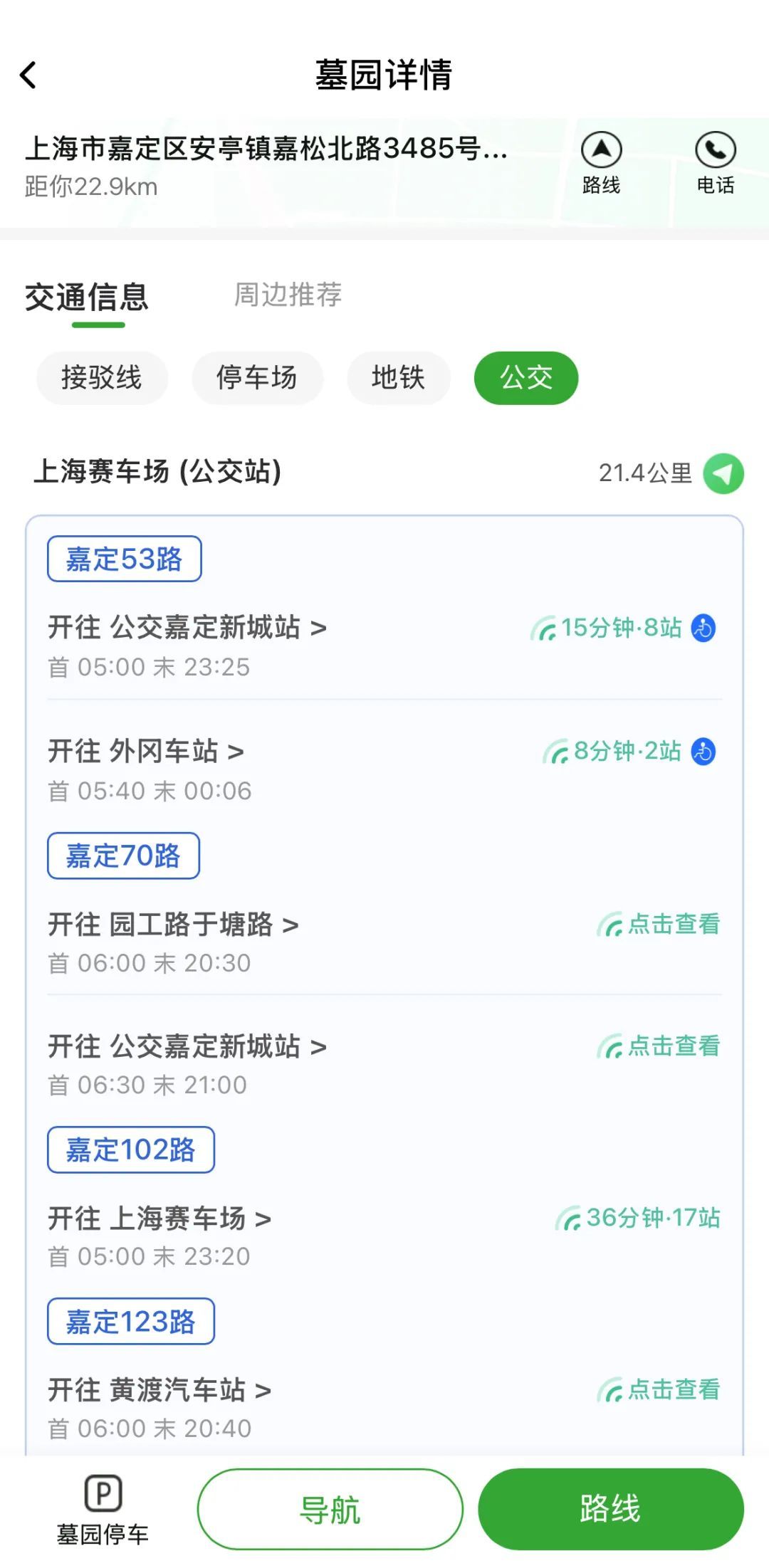
Task: Go back from the 墓园详情 page
Action: [28, 75]
